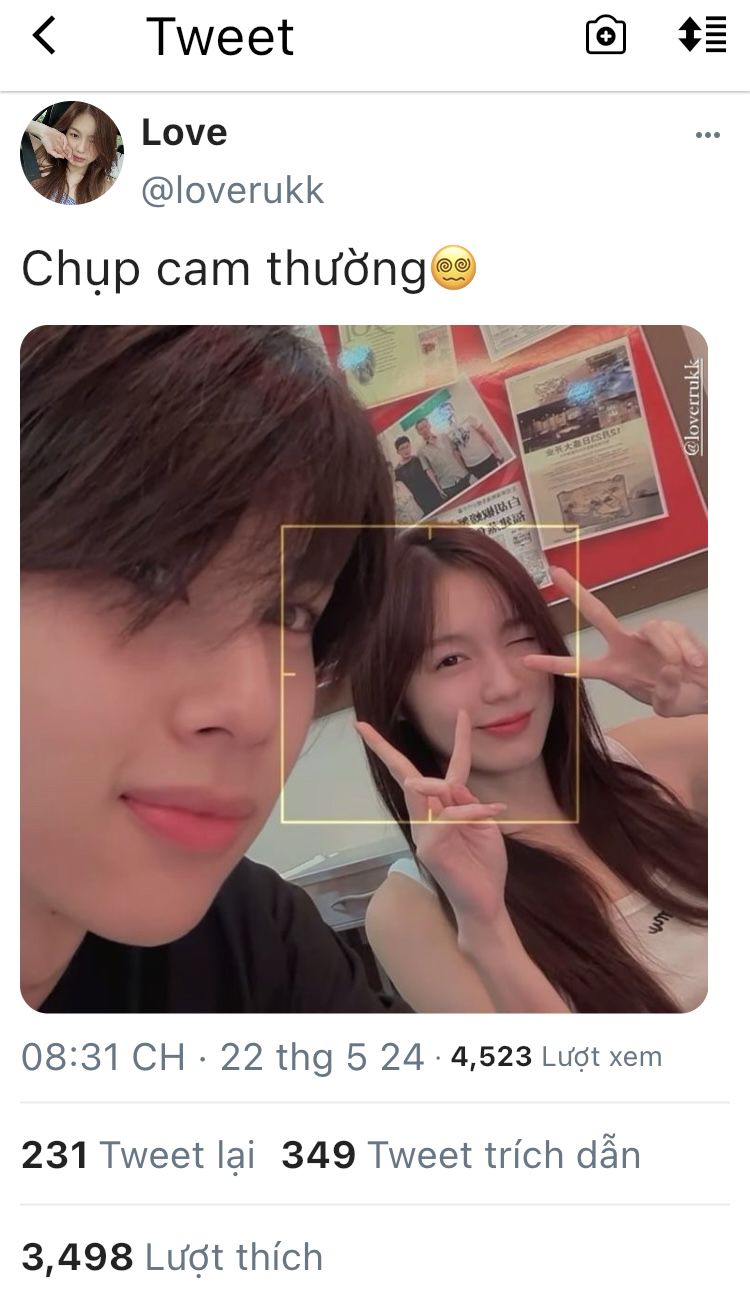The image size is (750, 1304).
Task: Open the @loverukk profile handle
Action: [x=233, y=190]
